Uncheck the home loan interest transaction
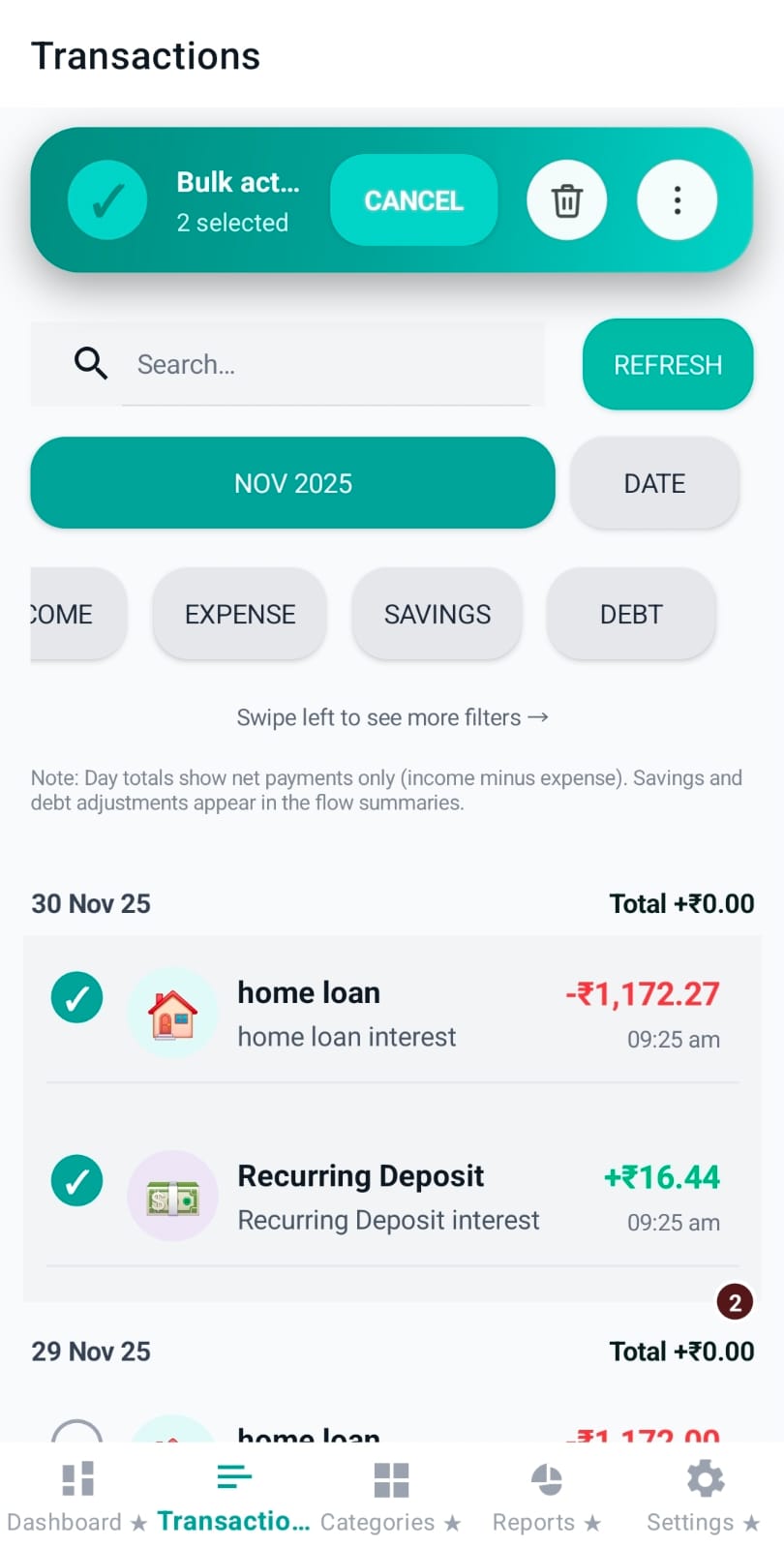 click(77, 997)
